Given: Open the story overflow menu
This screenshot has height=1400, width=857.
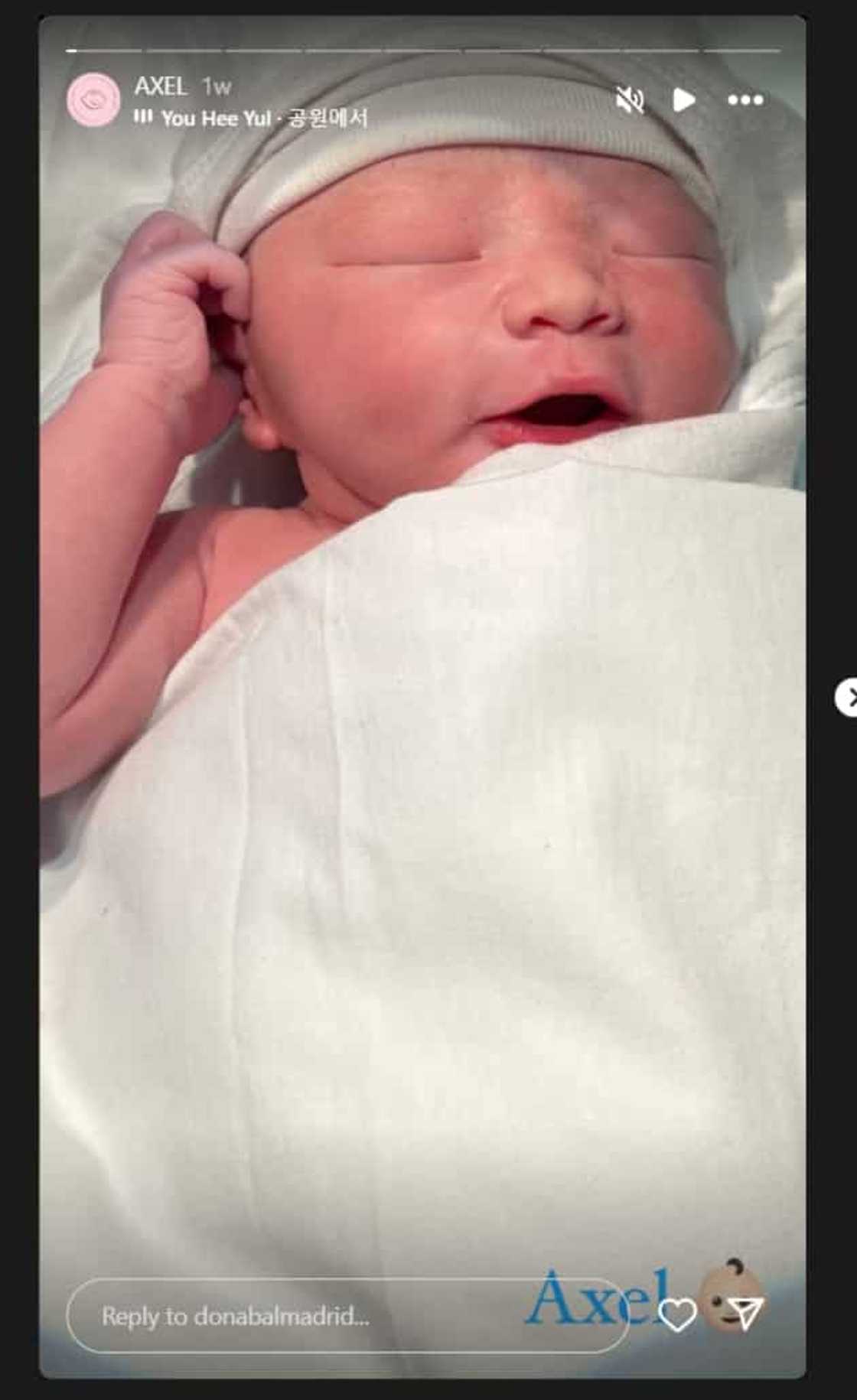Looking at the screenshot, I should point(745,100).
